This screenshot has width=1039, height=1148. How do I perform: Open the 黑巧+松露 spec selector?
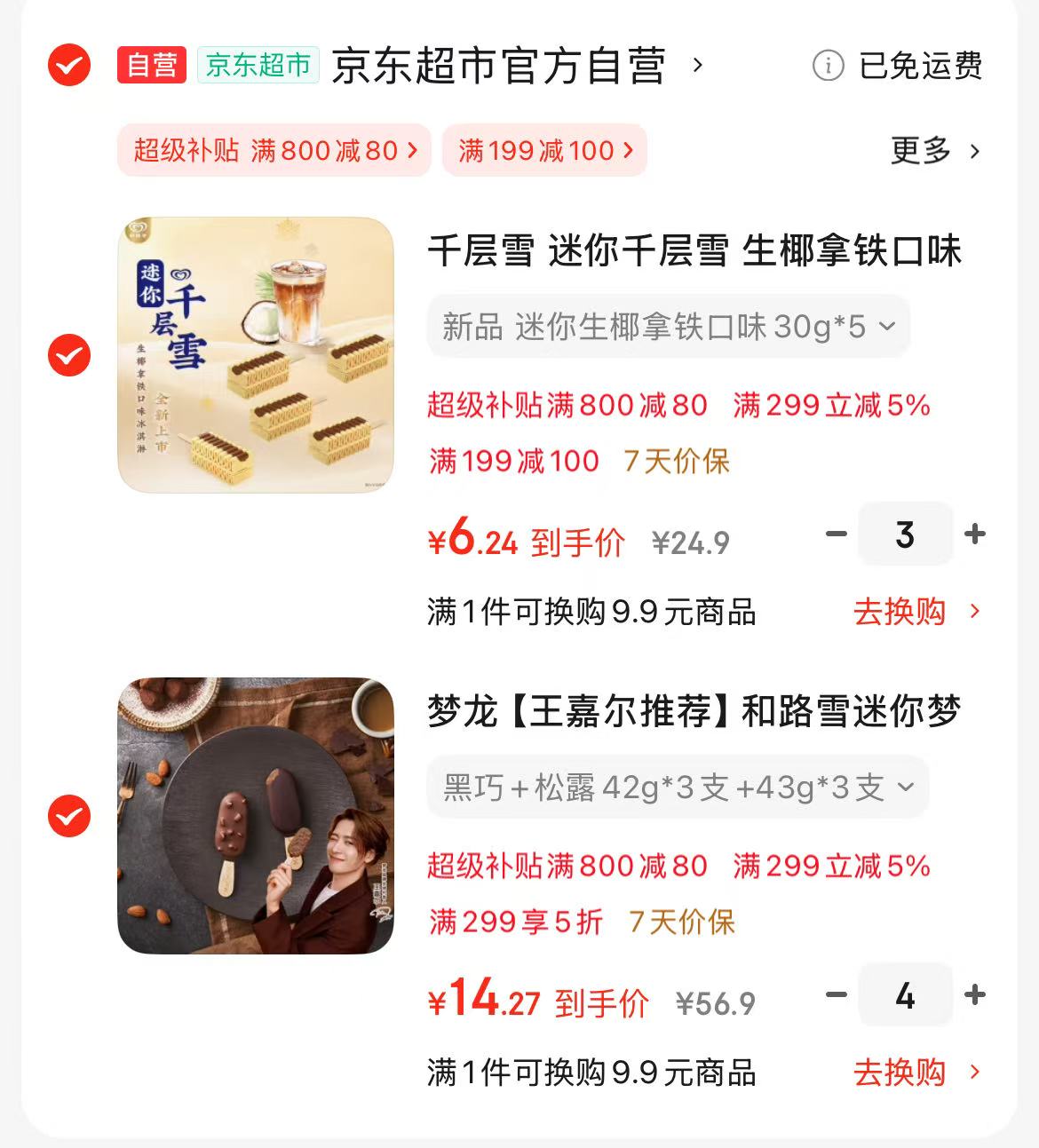[677, 787]
